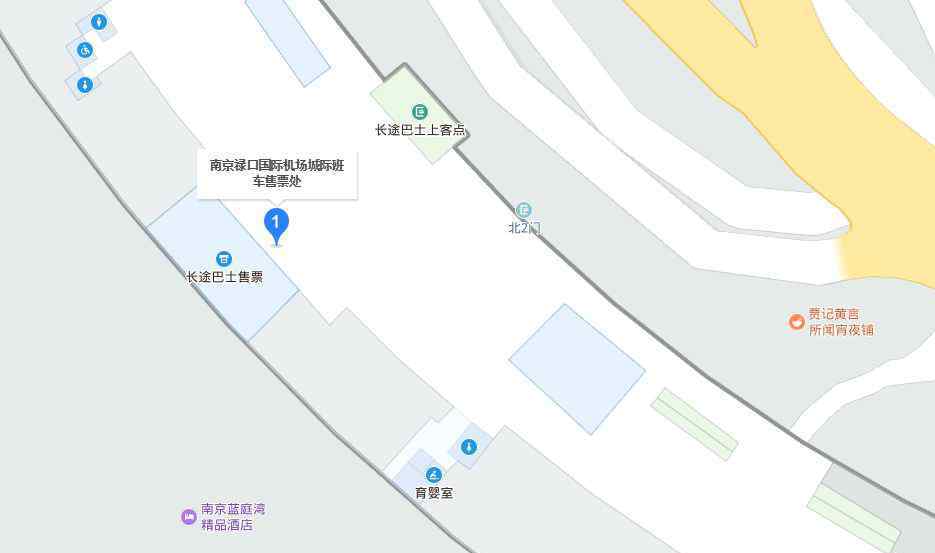Select the 育婴室 nursery room marker
Viewport: 935px width, 553px height.
[x=433, y=475]
